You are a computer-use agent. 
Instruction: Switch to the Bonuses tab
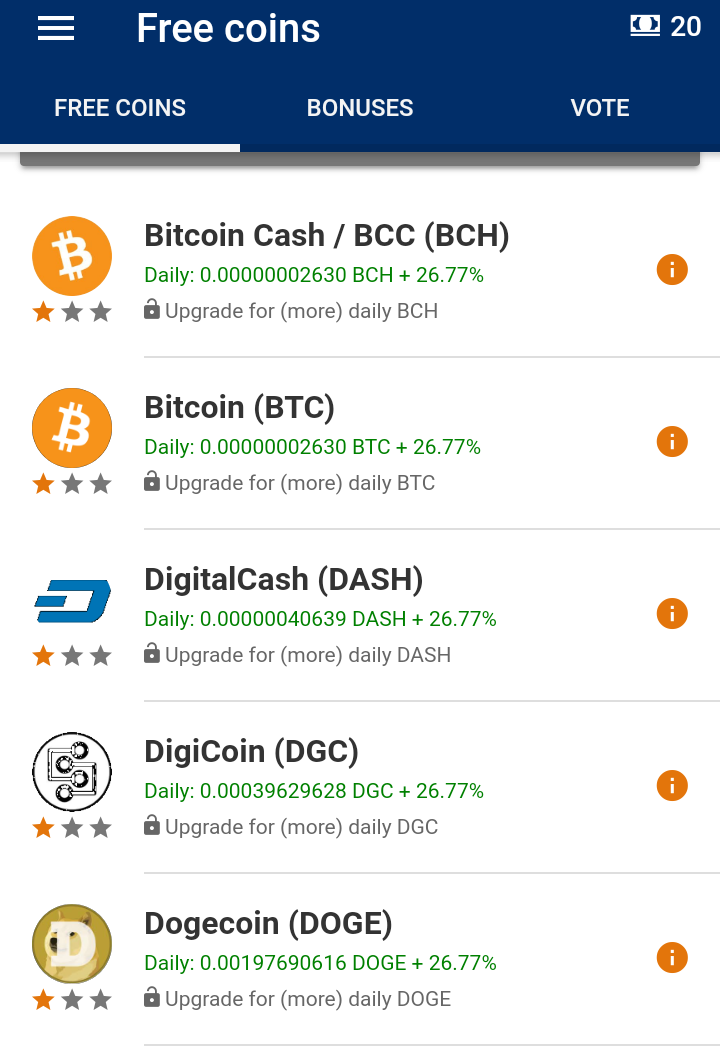pyautogui.click(x=360, y=108)
